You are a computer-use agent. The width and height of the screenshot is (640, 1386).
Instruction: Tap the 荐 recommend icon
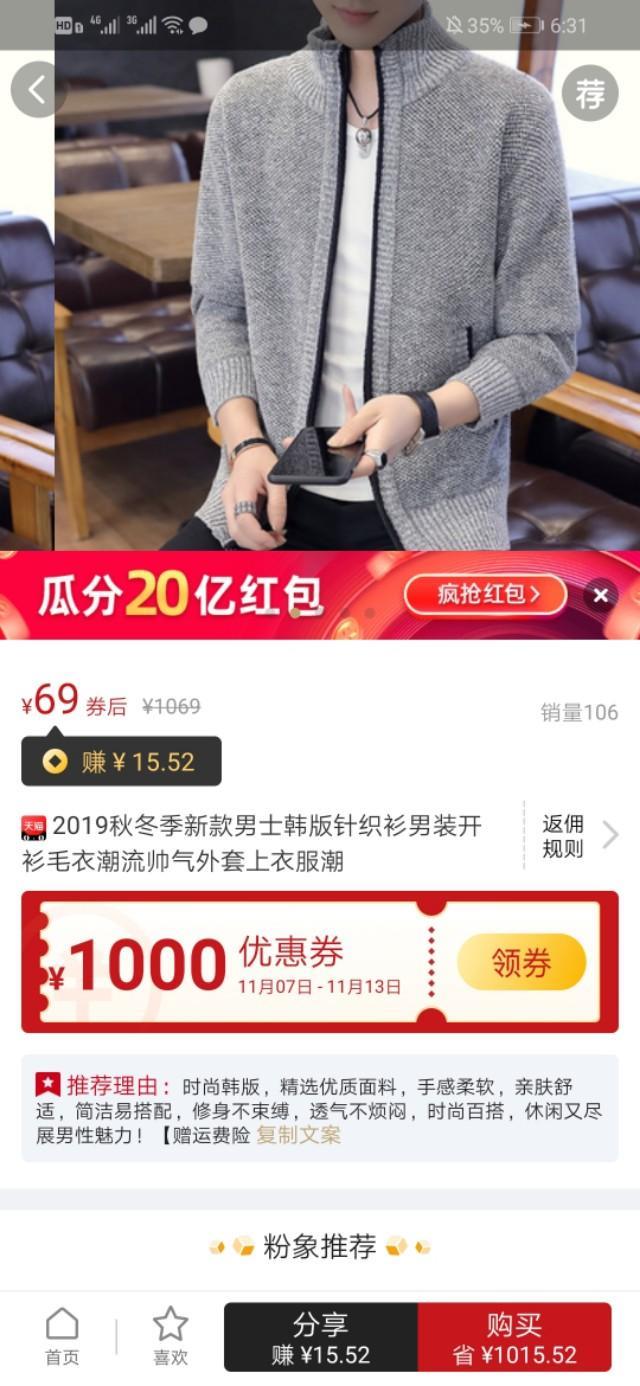pyautogui.click(x=590, y=94)
